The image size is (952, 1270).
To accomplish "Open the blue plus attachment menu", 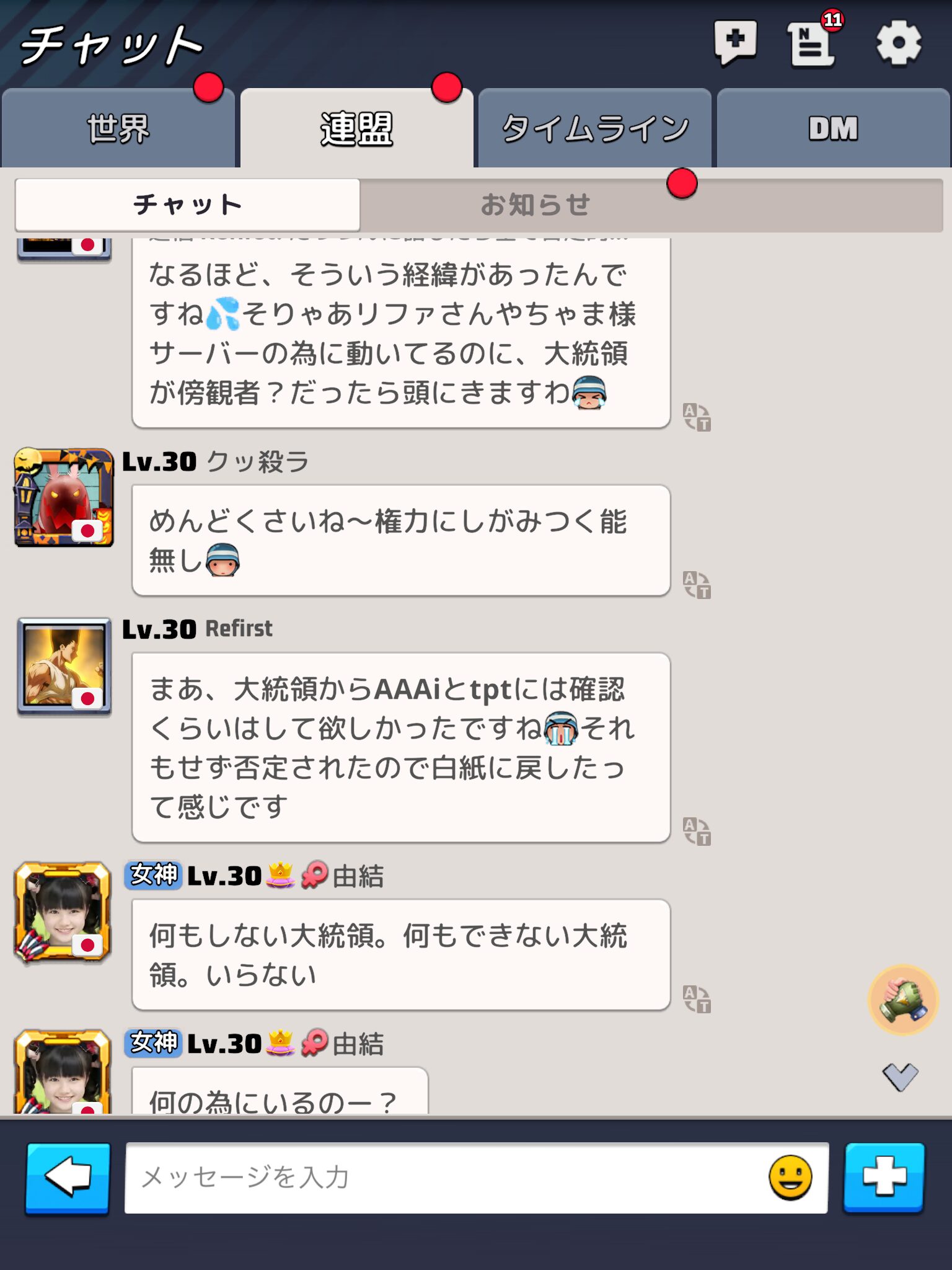I will tap(884, 1177).
